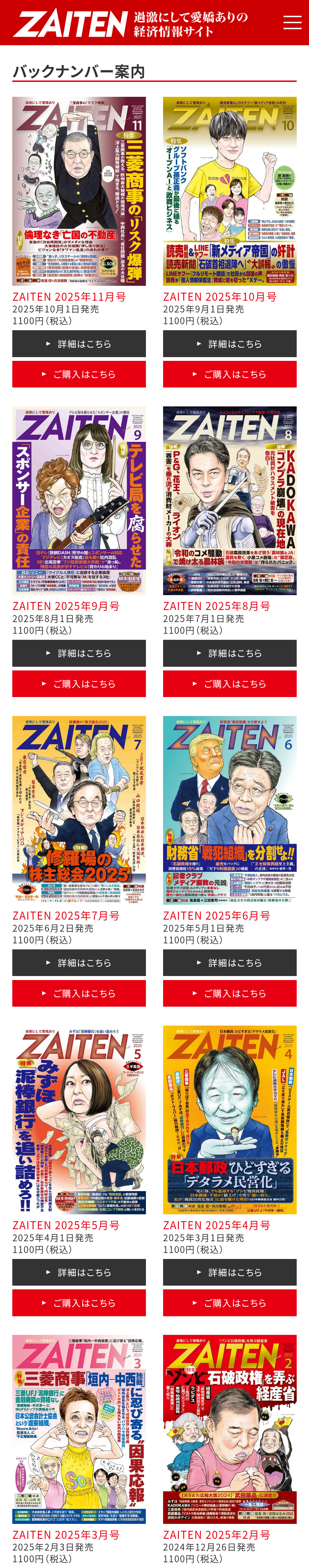Buy the 2025年5月号 issue

tap(79, 1303)
